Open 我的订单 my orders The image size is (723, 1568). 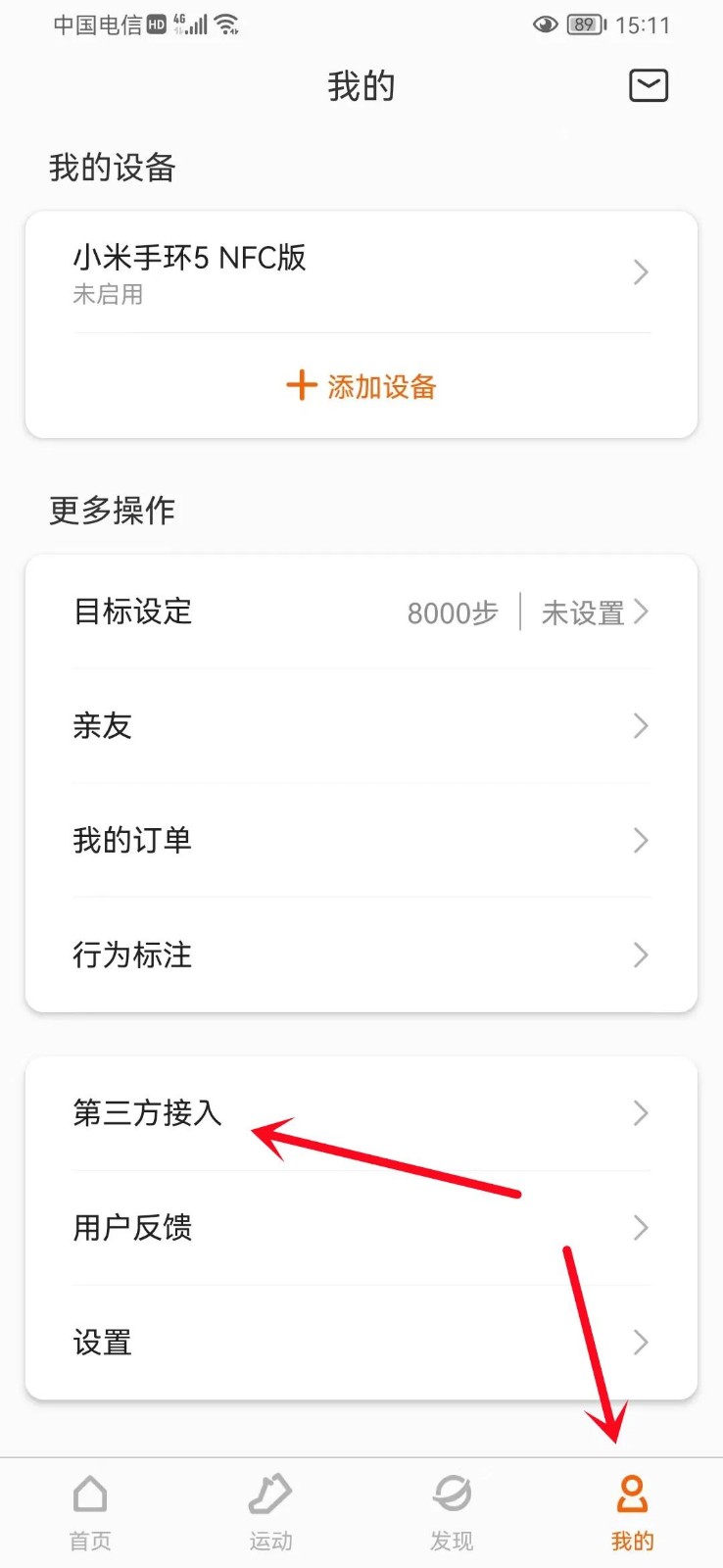[x=133, y=840]
